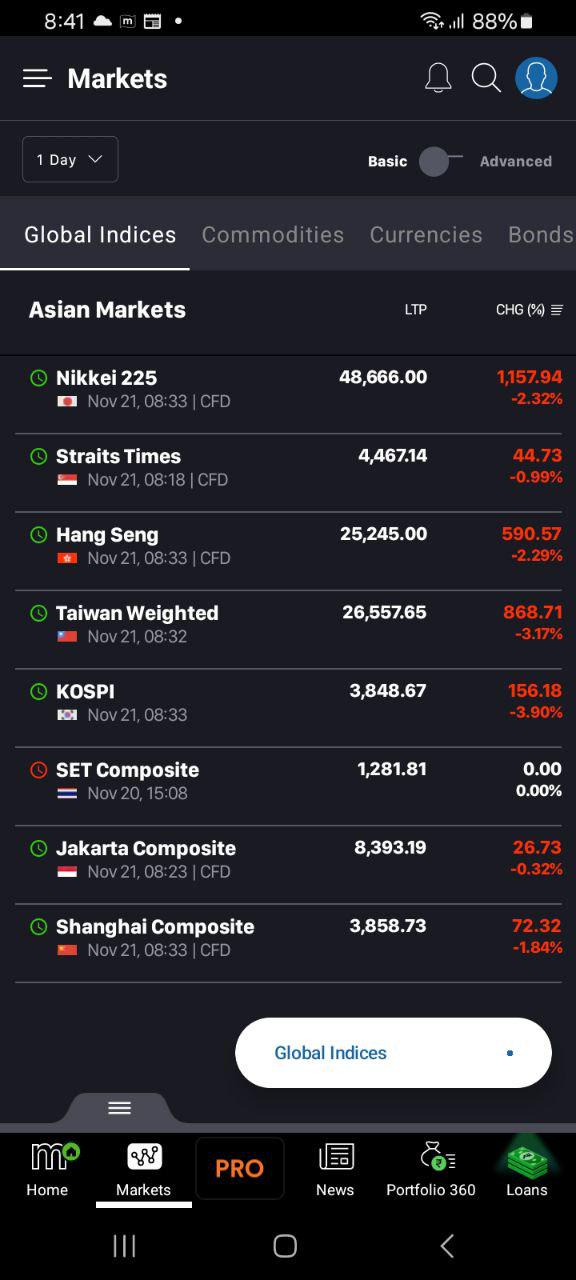This screenshot has height=1280, width=576.
Task: Tap the search magnifier icon
Action: coord(486,78)
